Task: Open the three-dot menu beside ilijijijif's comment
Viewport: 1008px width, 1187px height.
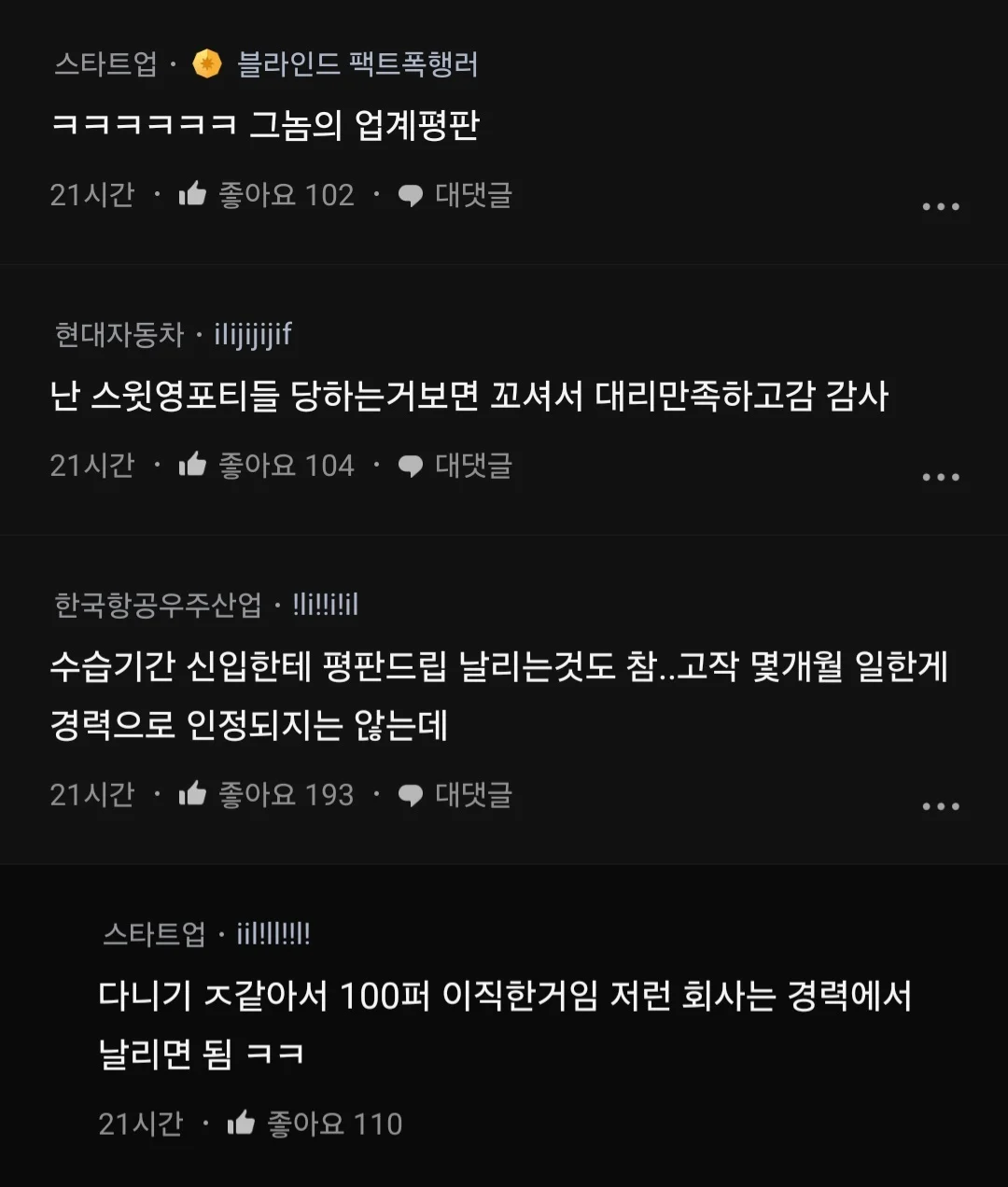Action: [941, 475]
